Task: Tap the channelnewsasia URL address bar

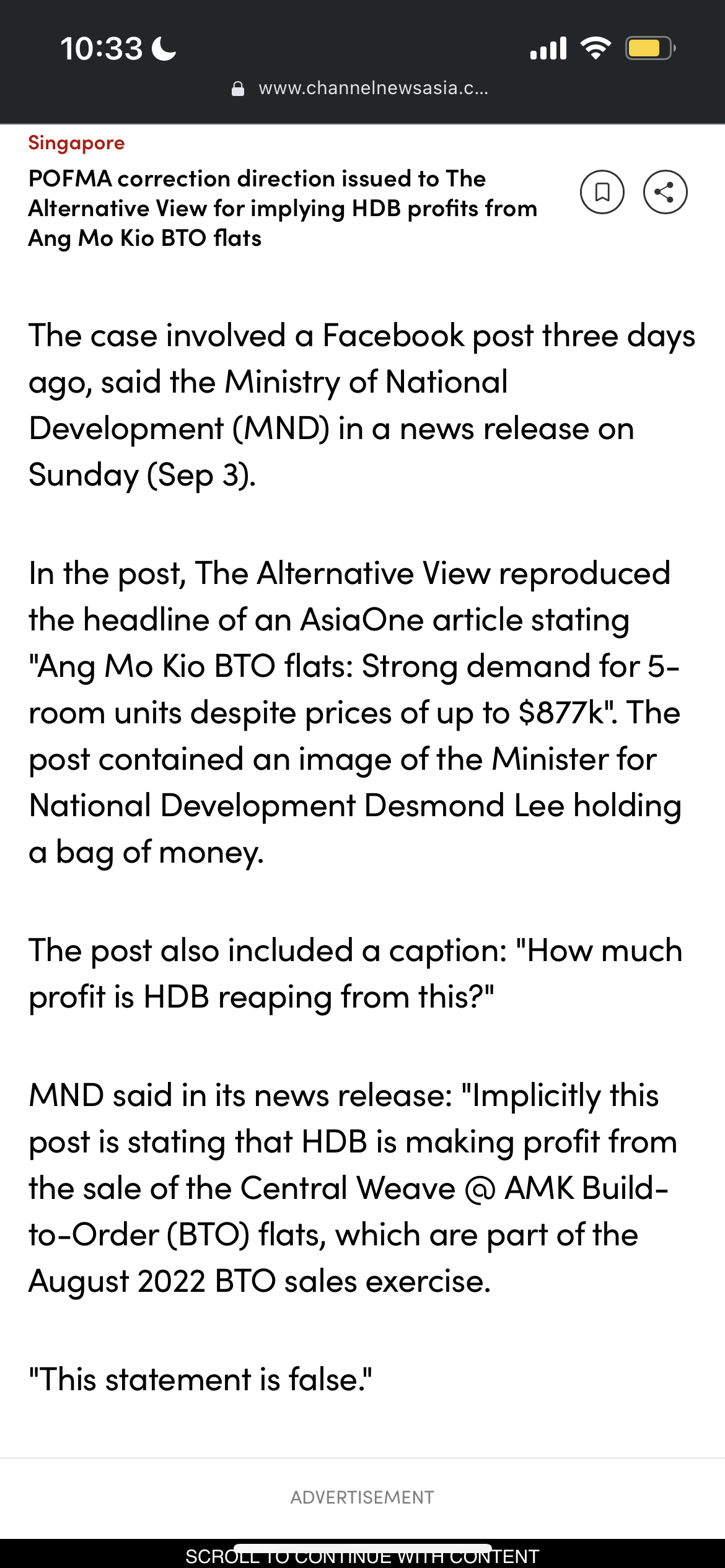Action: coord(362,89)
